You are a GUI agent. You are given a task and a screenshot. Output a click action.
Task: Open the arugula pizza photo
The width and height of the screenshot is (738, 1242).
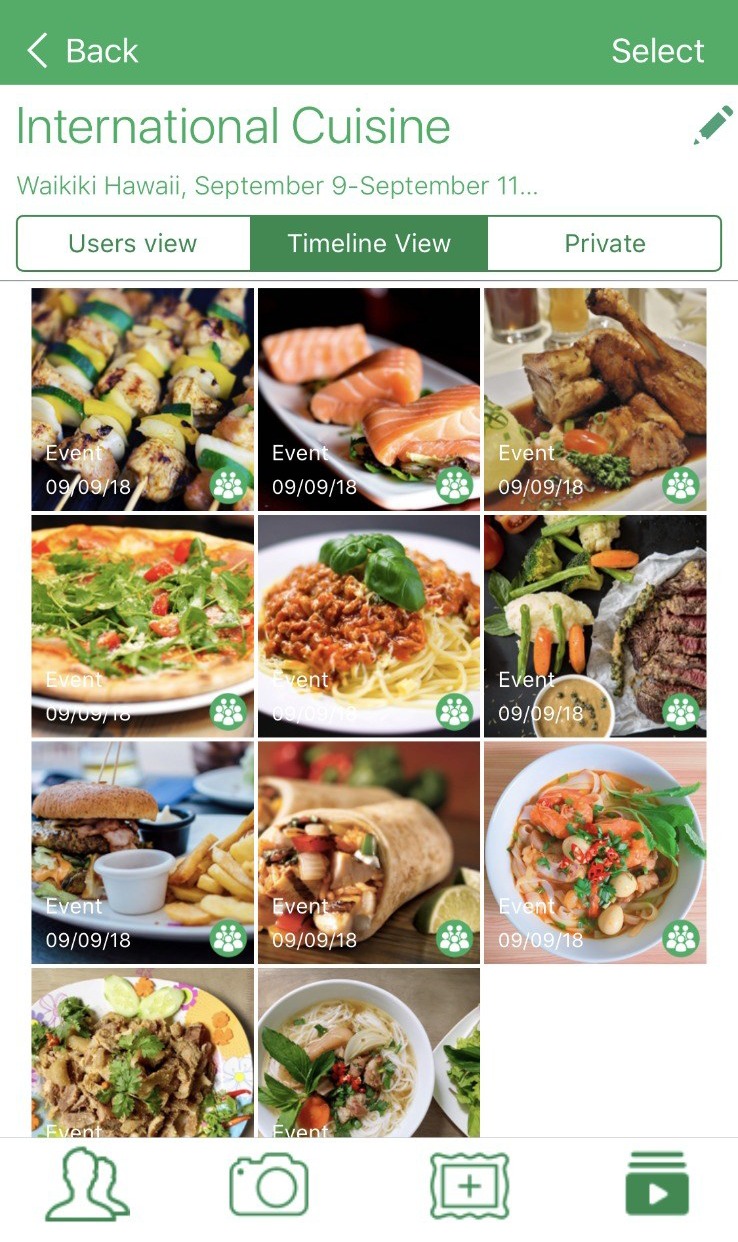coord(142,626)
